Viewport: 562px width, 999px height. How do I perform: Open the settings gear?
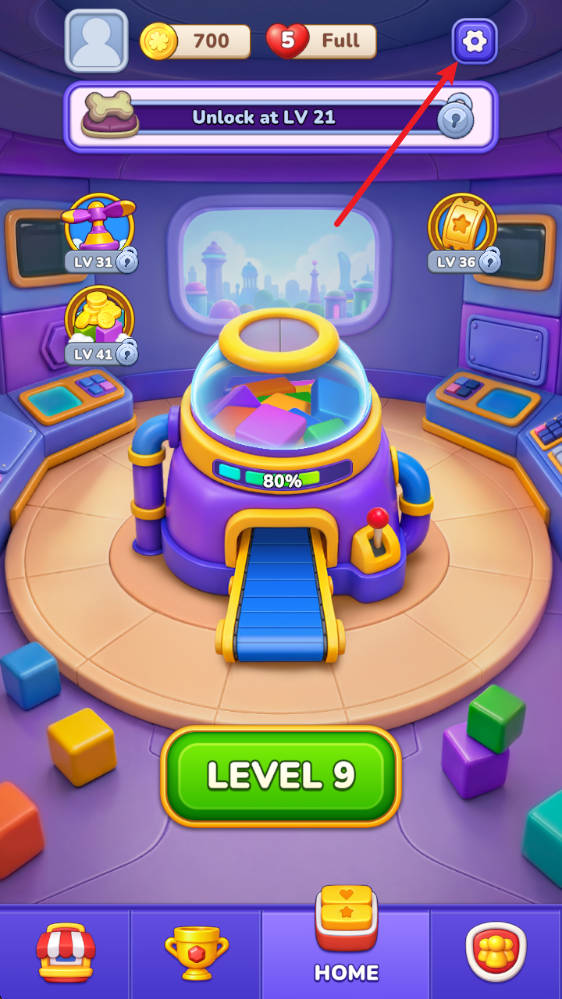475,41
